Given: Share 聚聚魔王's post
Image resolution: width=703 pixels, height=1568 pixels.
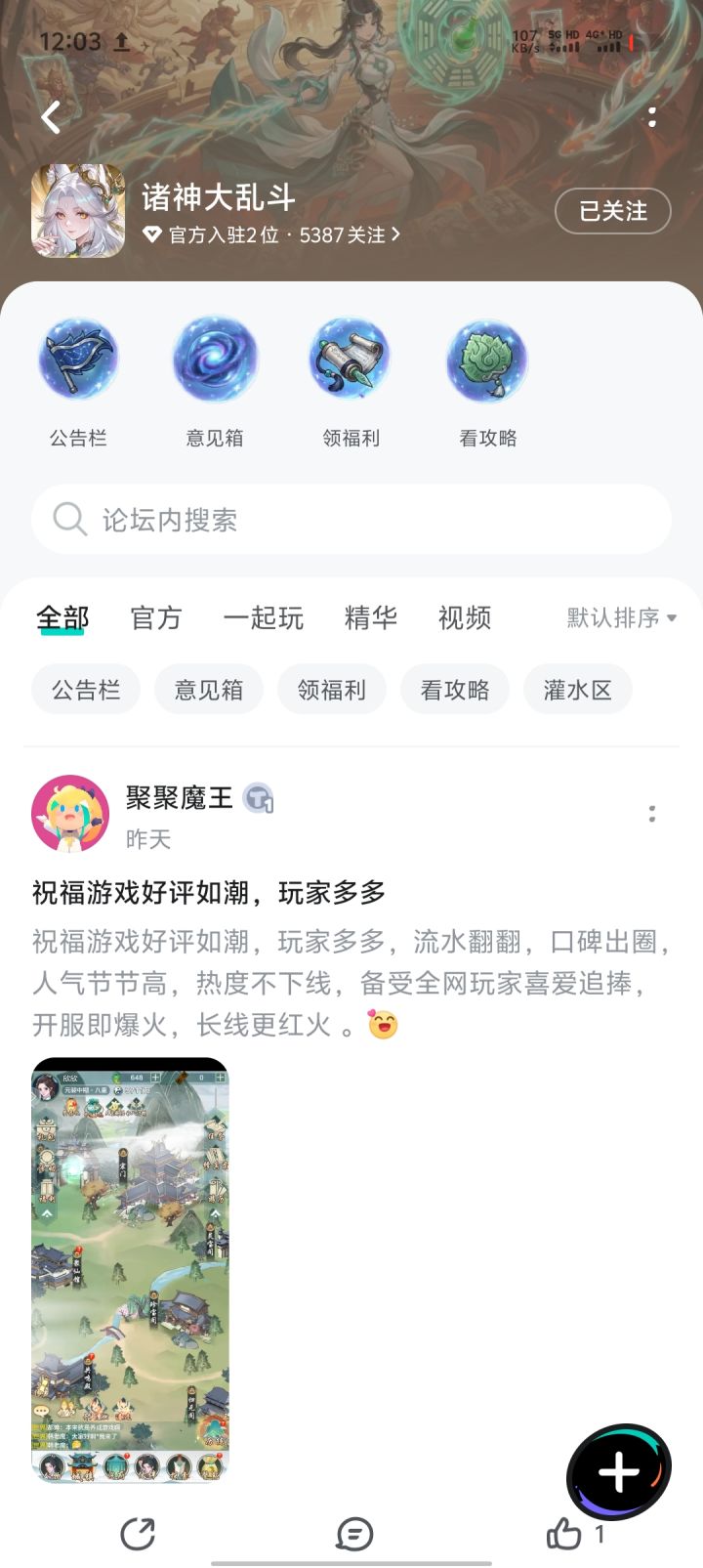Looking at the screenshot, I should coord(138,1534).
